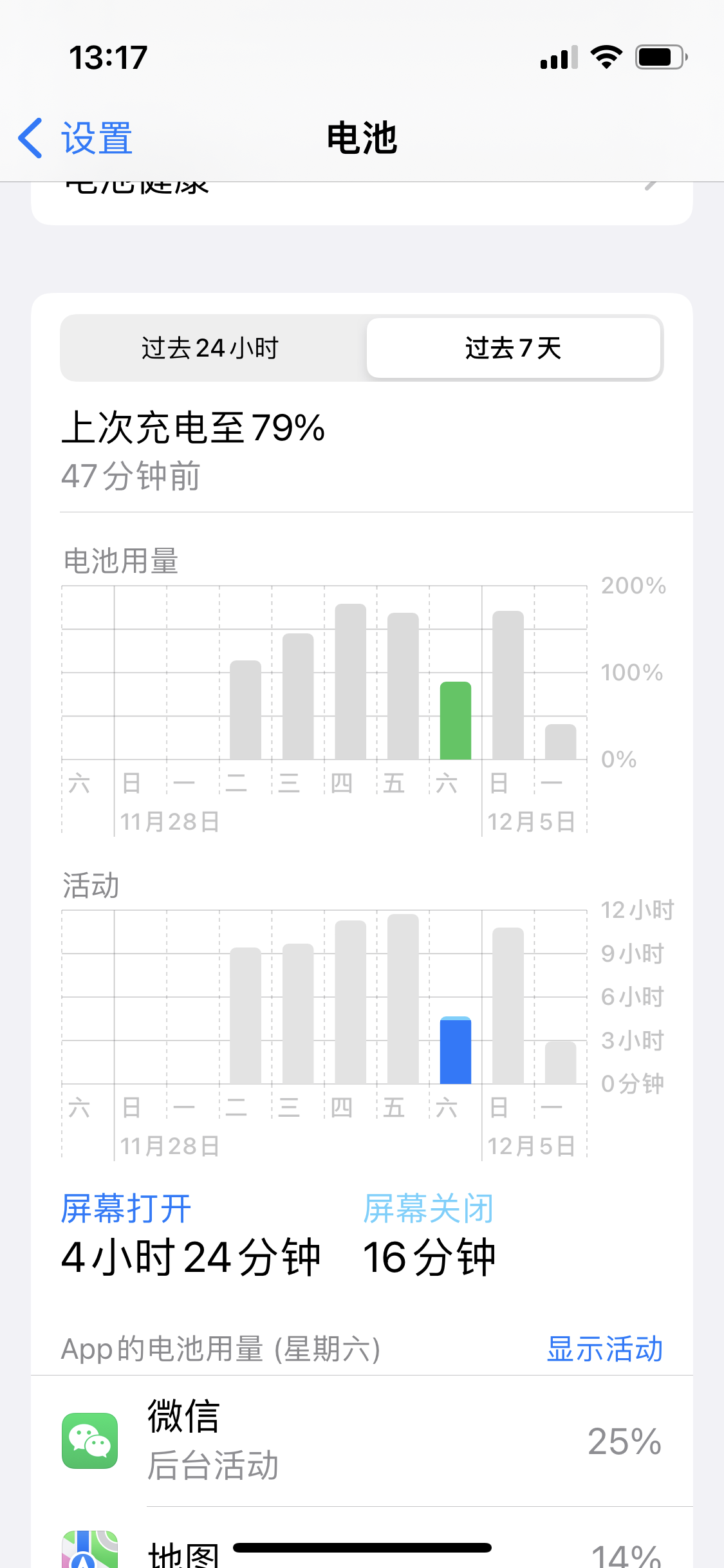
Task: Select the blue Saturday activity bar
Action: 456,1050
